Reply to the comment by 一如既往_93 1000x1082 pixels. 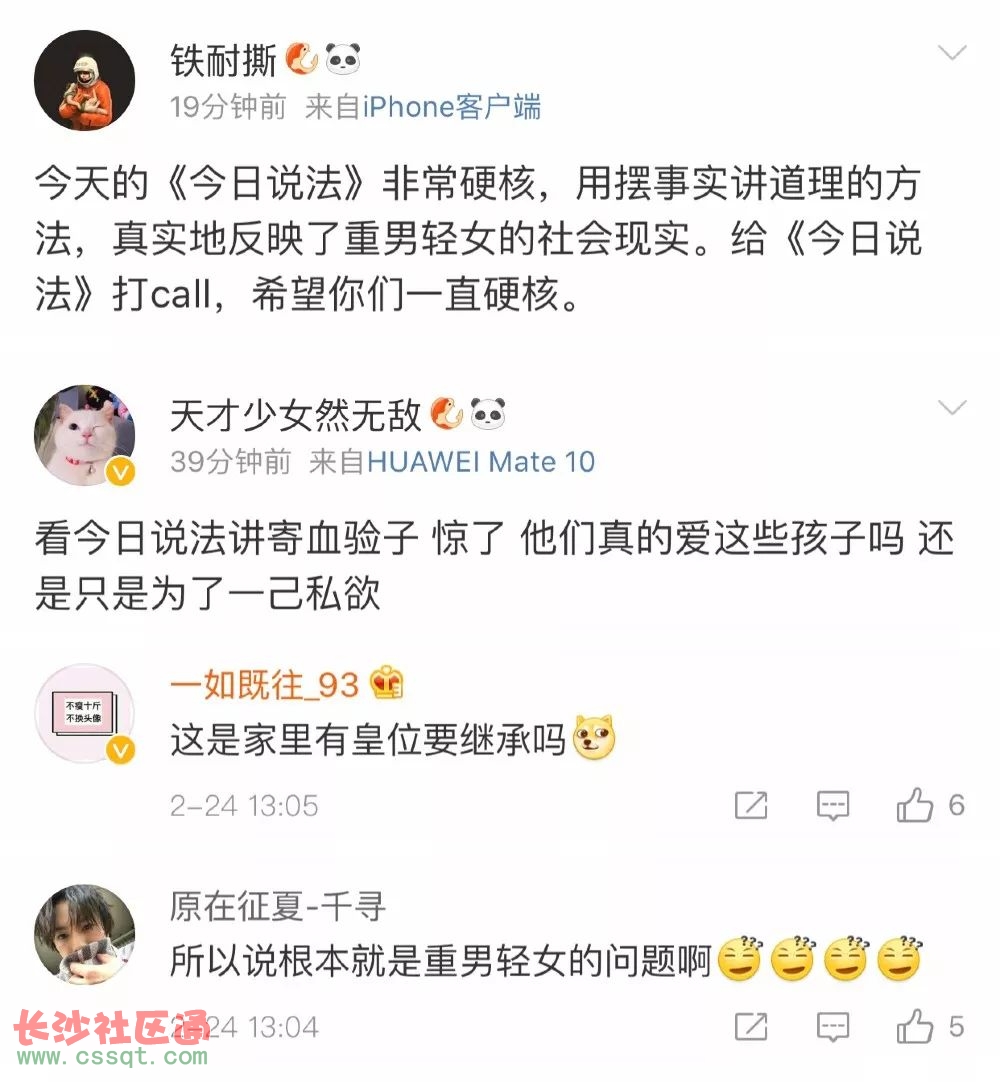[833, 805]
